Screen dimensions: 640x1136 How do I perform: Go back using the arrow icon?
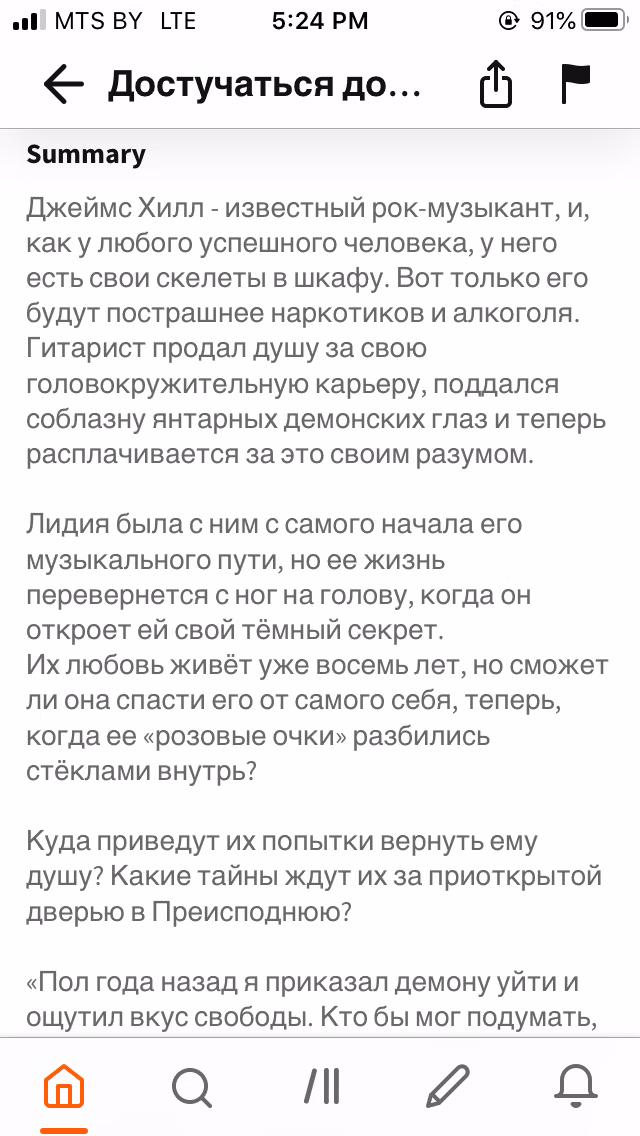click(64, 85)
